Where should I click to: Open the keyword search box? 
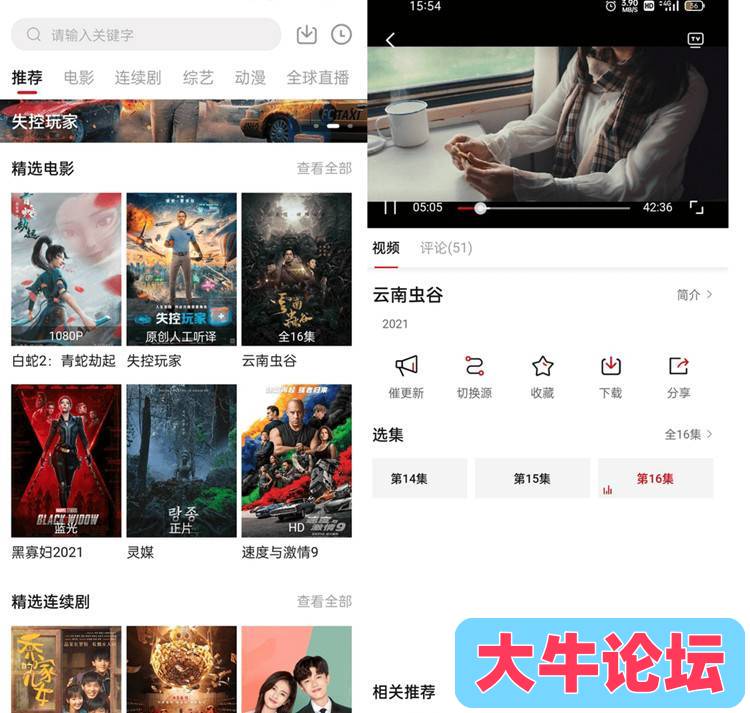coord(145,35)
